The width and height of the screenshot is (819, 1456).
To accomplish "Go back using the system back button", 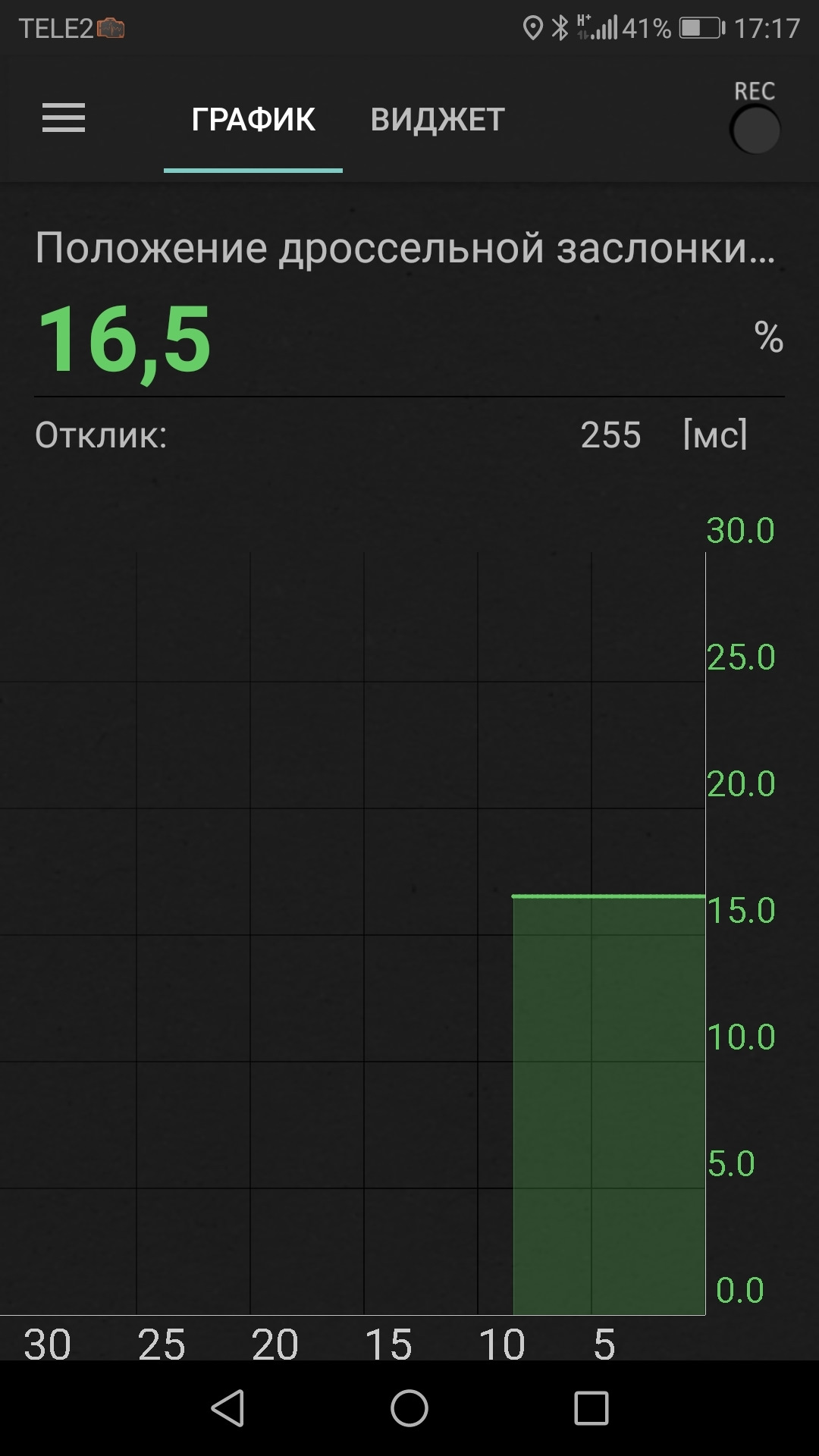I will coord(227,1408).
